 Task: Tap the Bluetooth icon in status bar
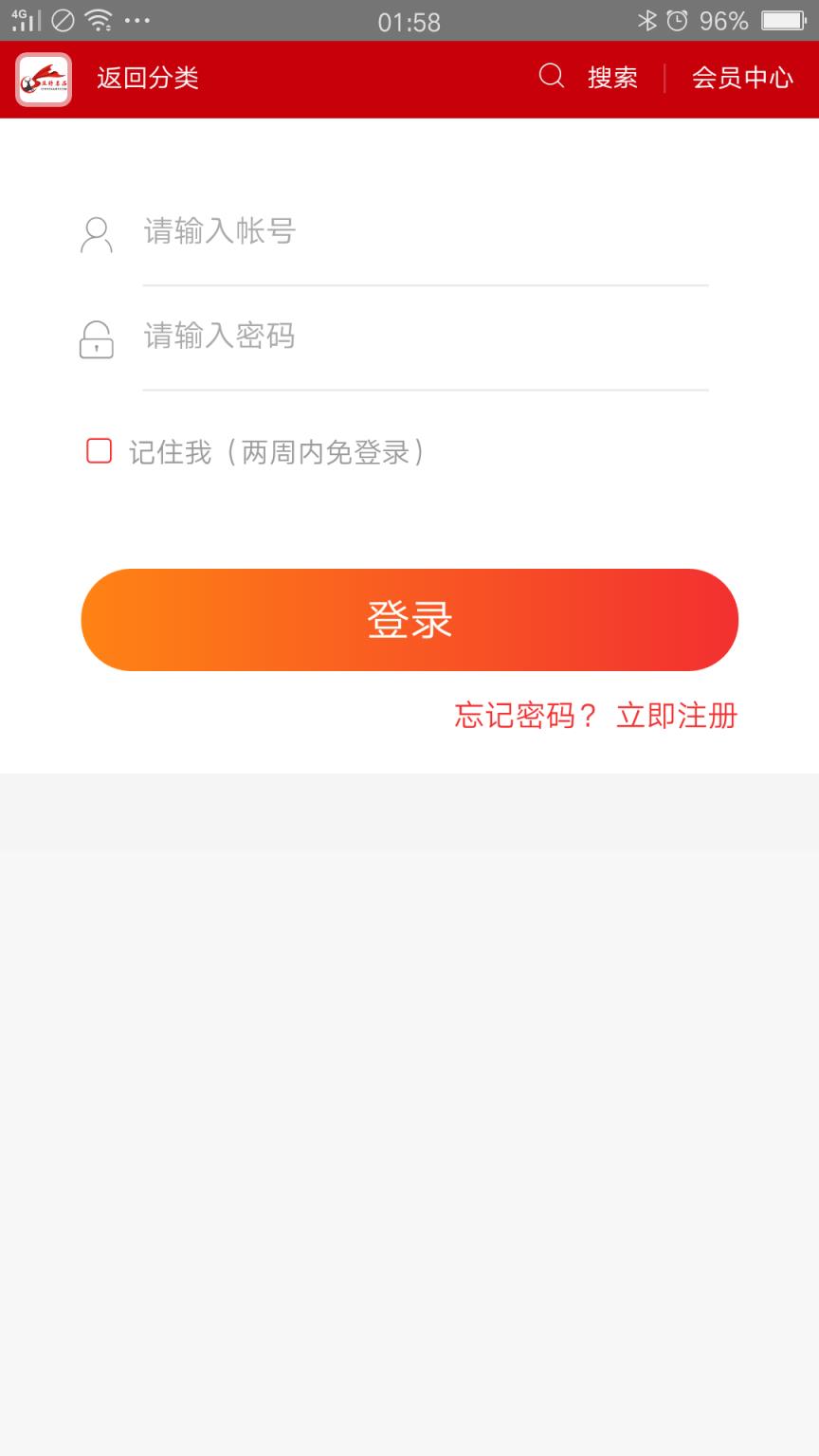pos(647,19)
